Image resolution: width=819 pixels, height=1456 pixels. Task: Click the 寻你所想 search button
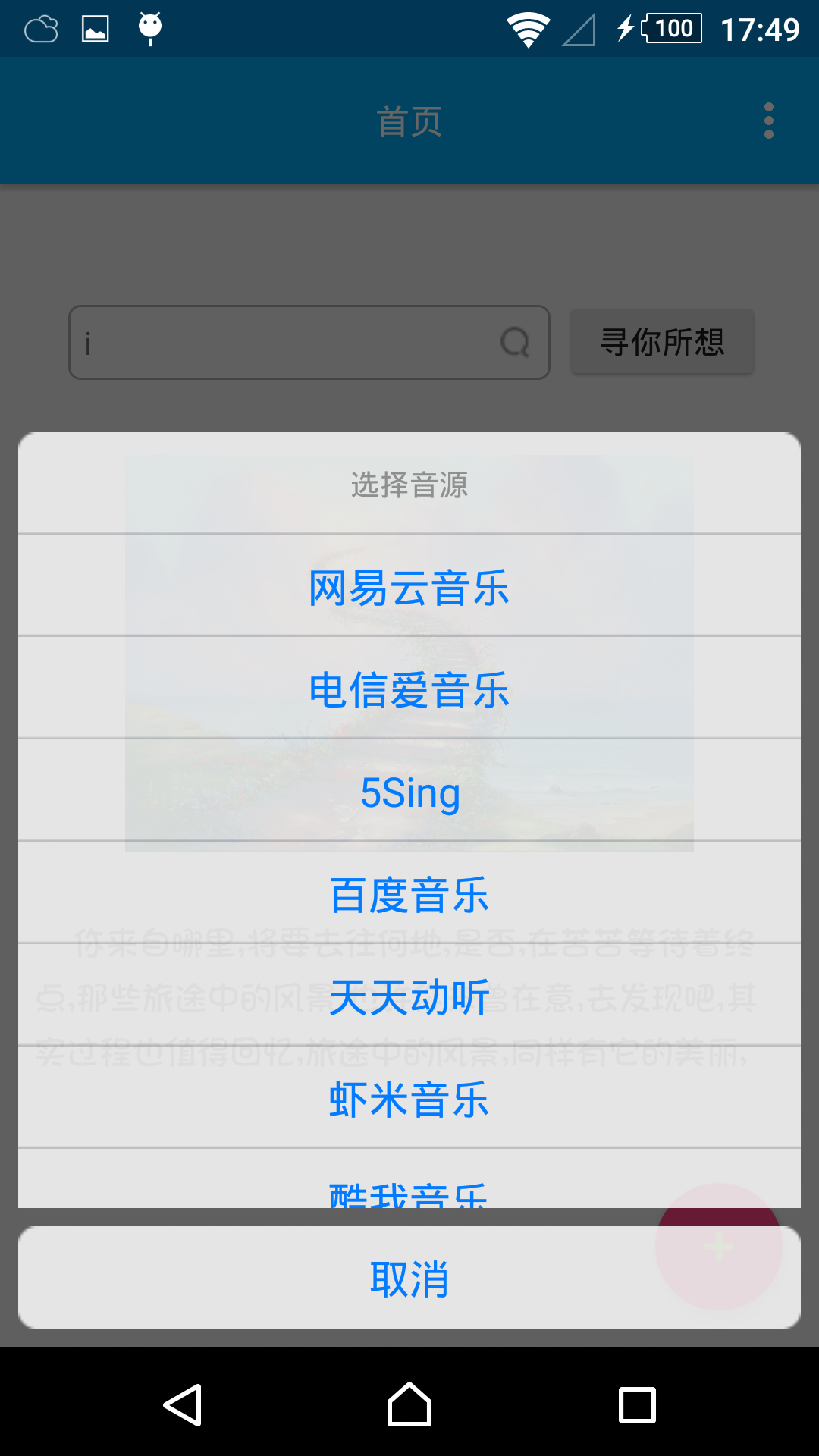pos(661,343)
